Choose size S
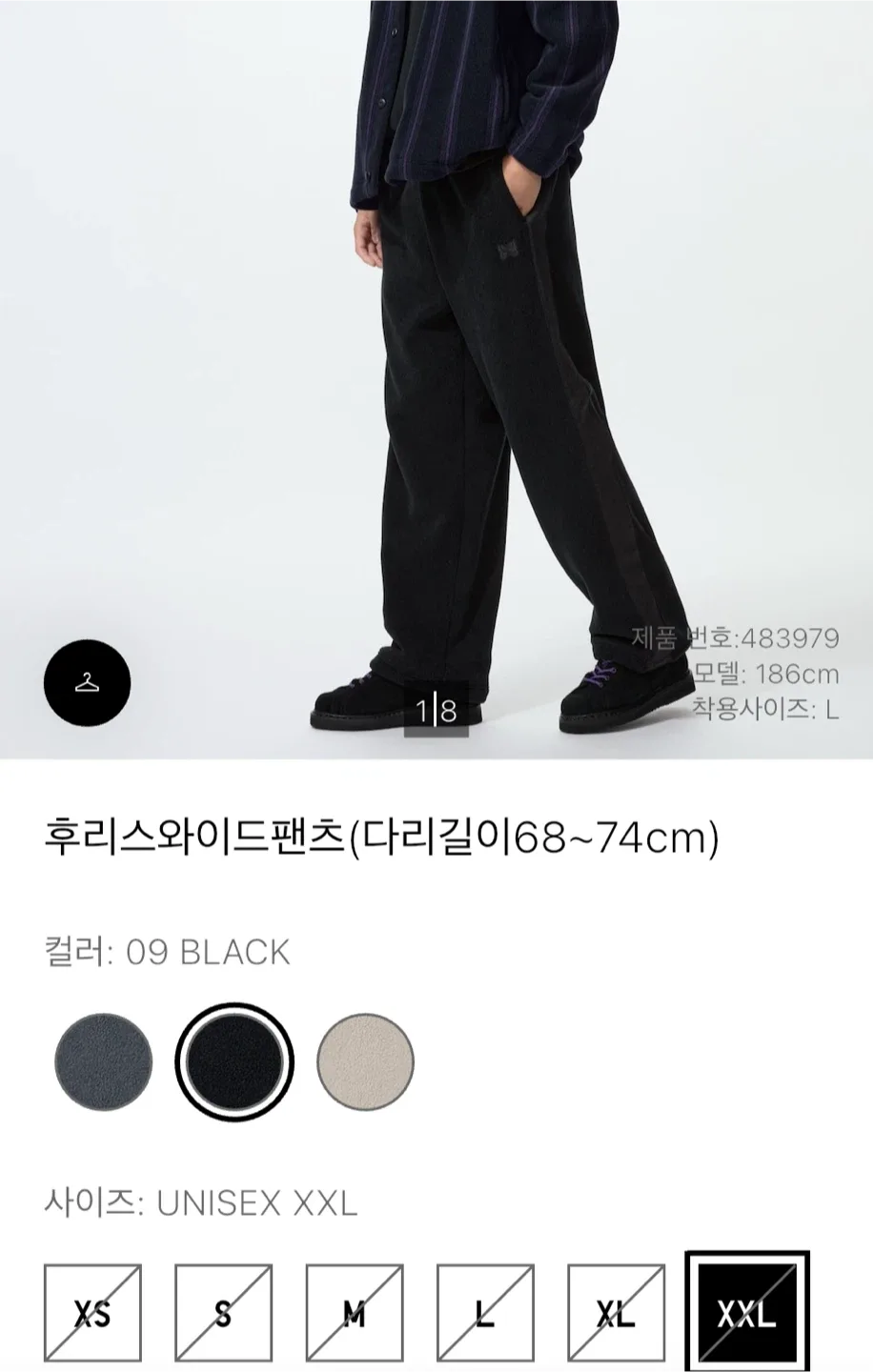The image size is (873, 1372). tap(223, 1315)
